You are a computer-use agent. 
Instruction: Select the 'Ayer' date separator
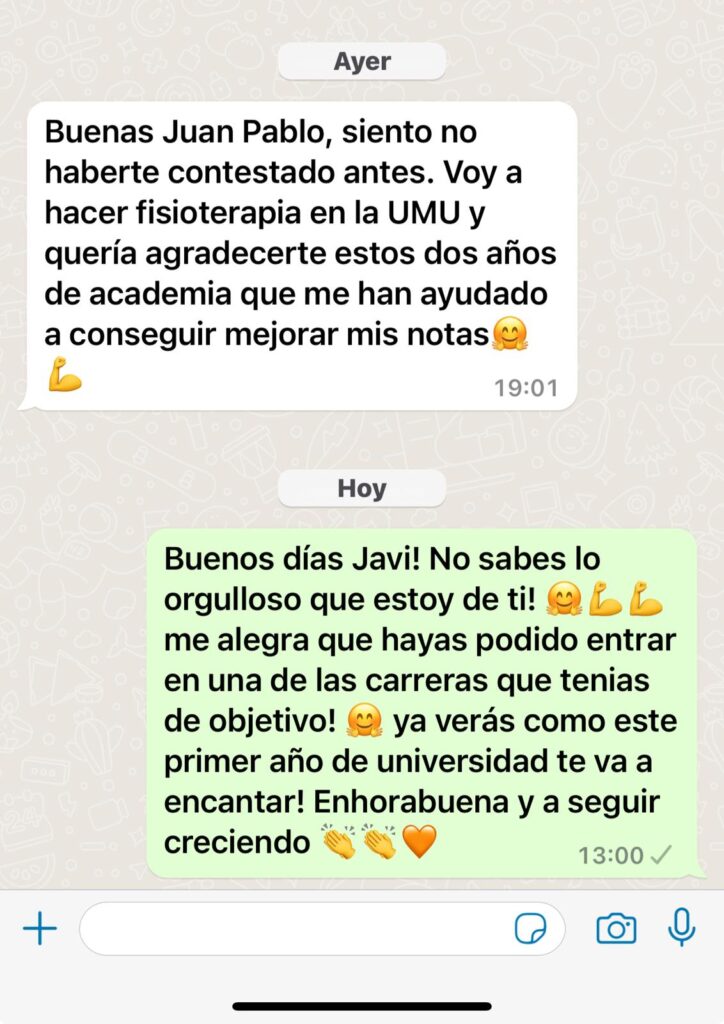[362, 61]
